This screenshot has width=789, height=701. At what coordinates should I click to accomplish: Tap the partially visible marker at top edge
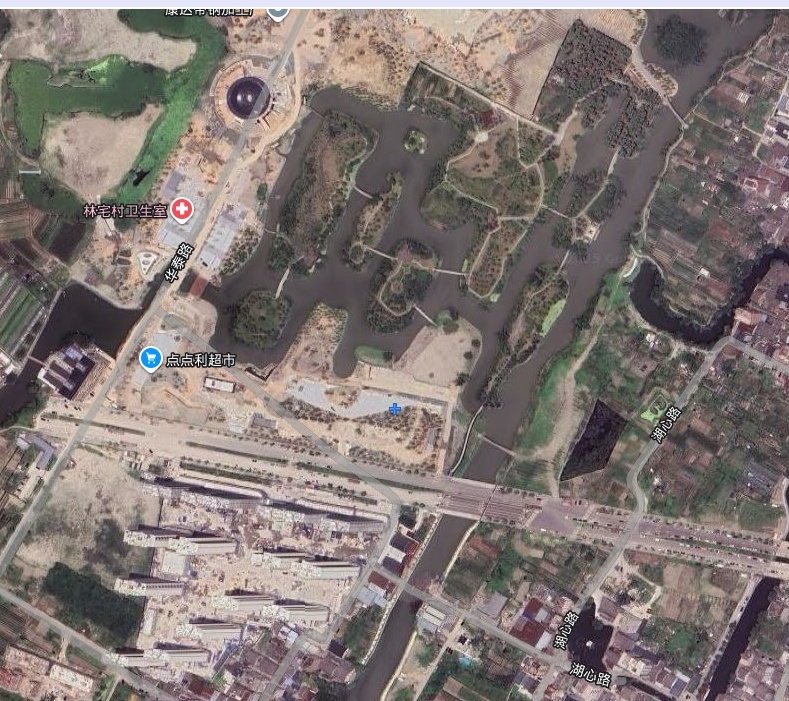pyautogui.click(x=278, y=11)
